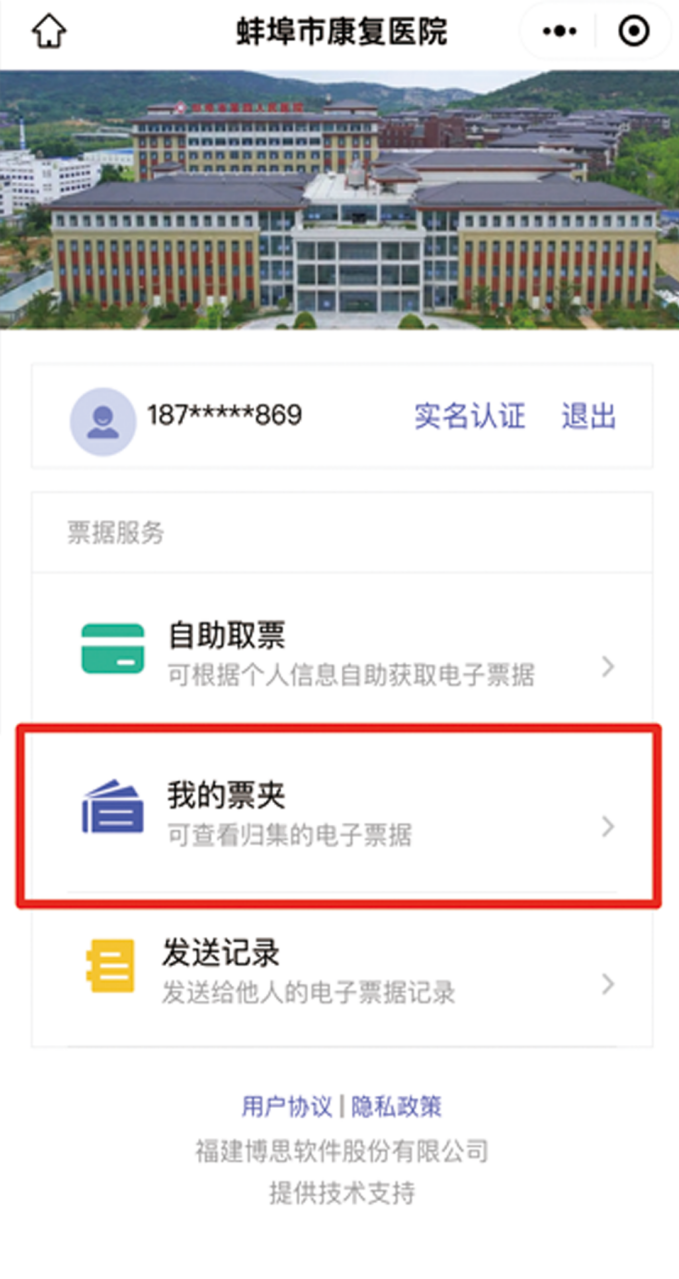Start 实名认证 verification
Viewport: 679px width, 1279px height.
point(469,416)
